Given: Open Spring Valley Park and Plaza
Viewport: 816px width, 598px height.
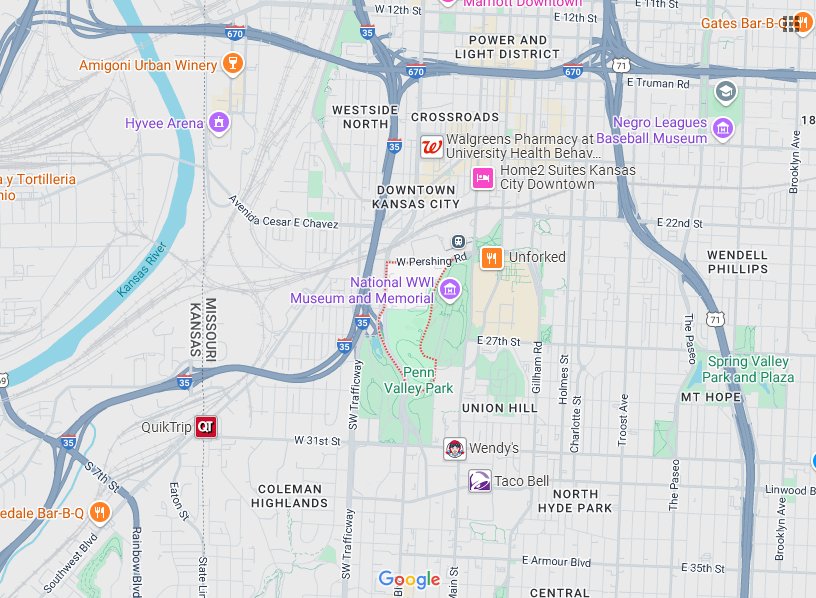Looking at the screenshot, I should point(748,369).
